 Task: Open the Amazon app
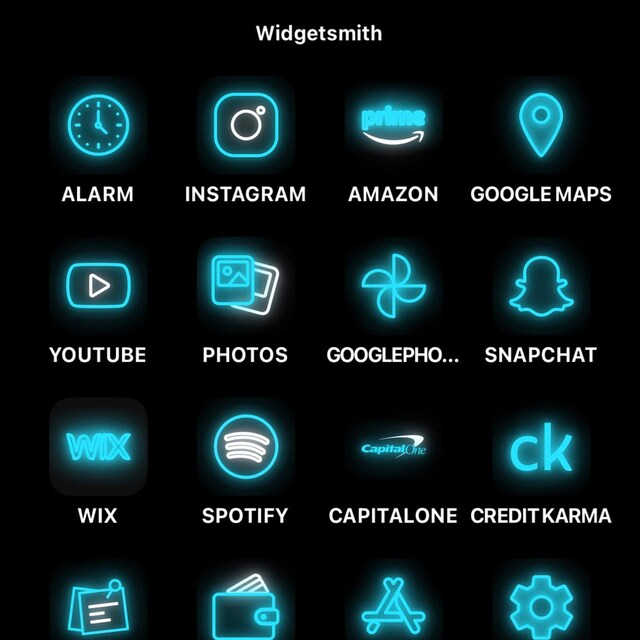coord(393,126)
